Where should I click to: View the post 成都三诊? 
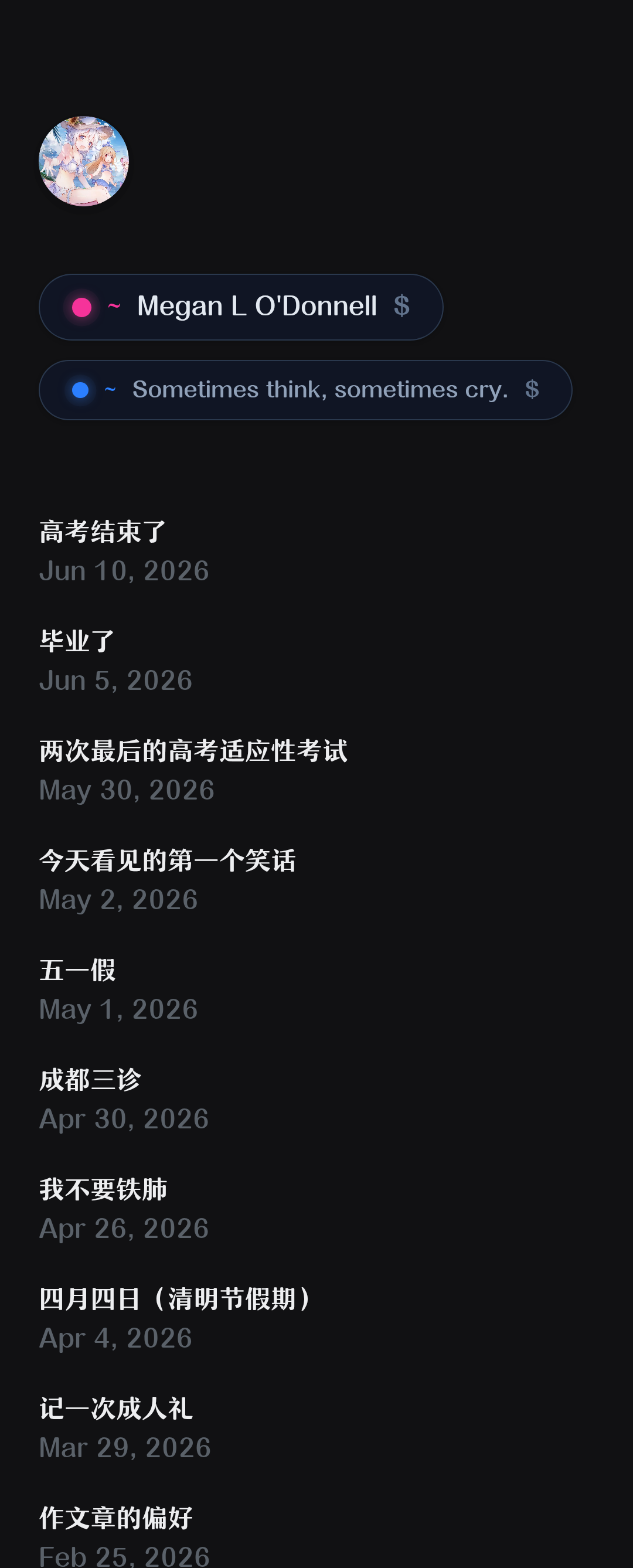[x=90, y=1079]
